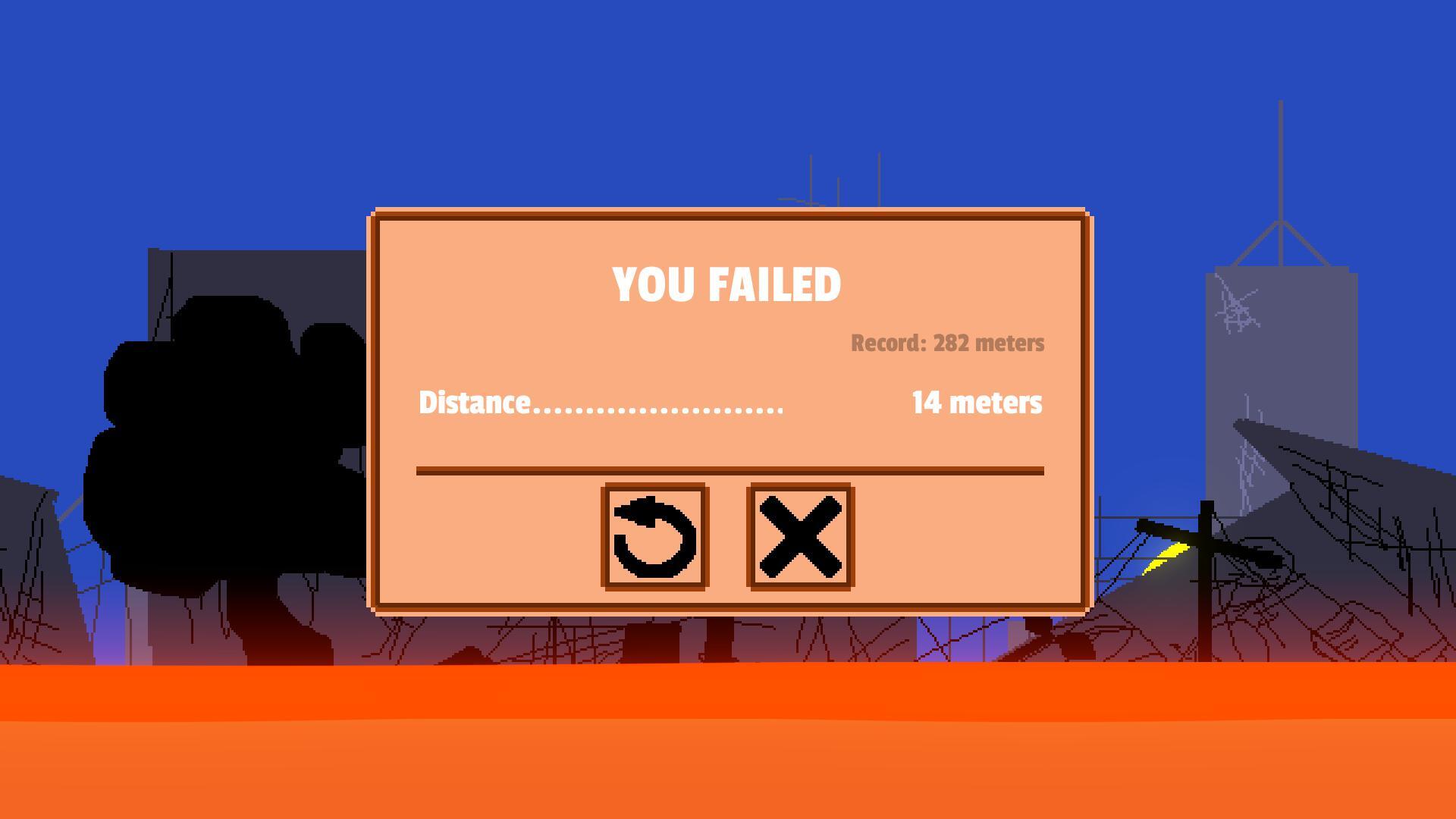Close the You Failed dialog
This screenshot has width=1456, height=819.
(800, 537)
